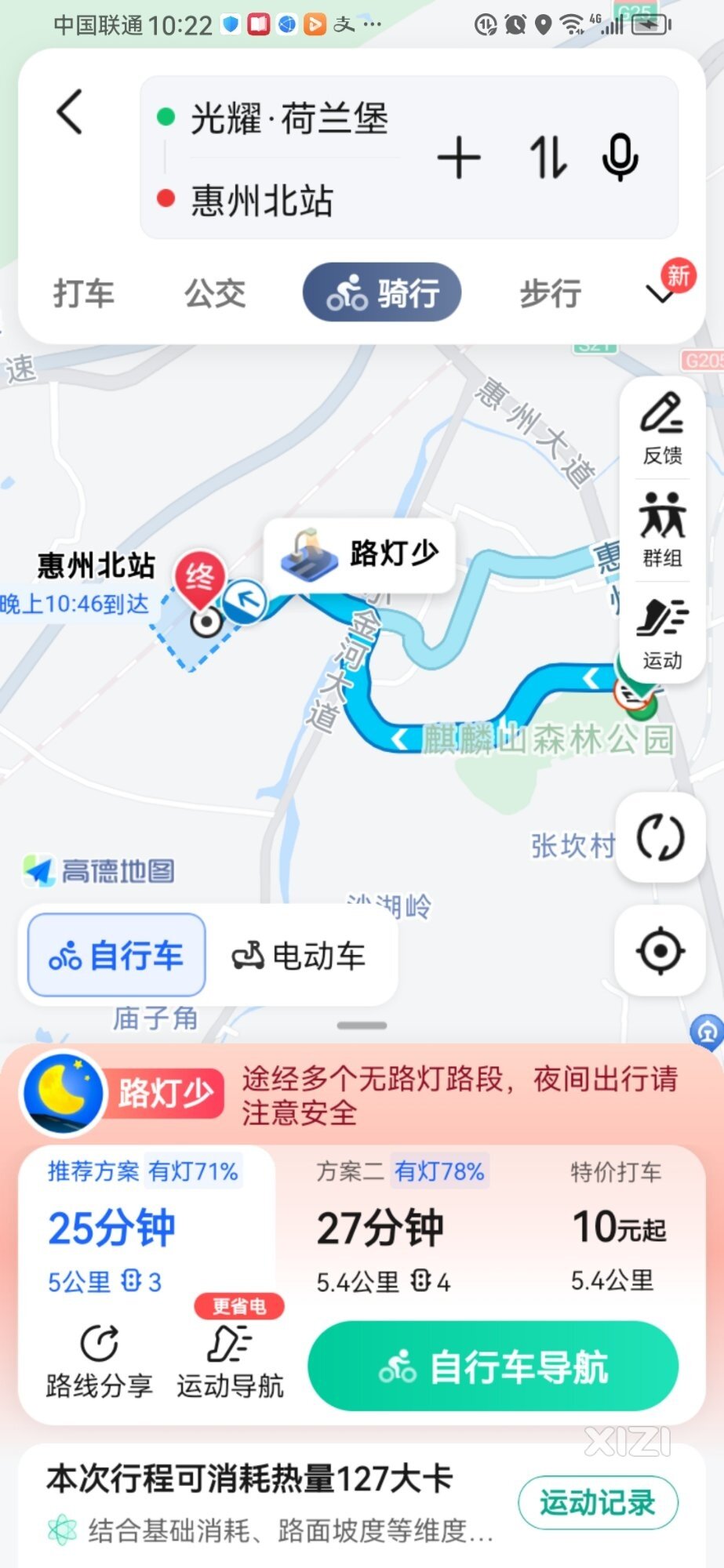Screen dimensions: 724x1568
Task: Go back from route planning
Action: click(x=71, y=112)
